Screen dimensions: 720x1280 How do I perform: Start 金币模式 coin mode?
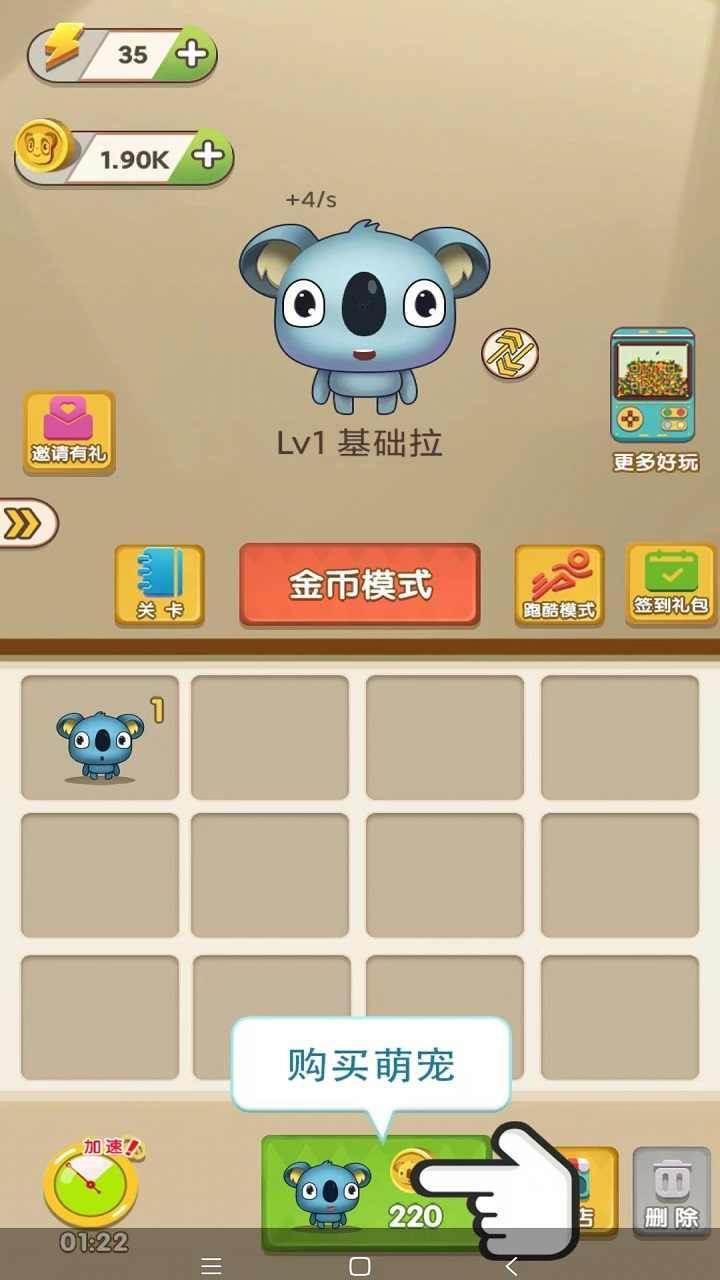pyautogui.click(x=360, y=585)
